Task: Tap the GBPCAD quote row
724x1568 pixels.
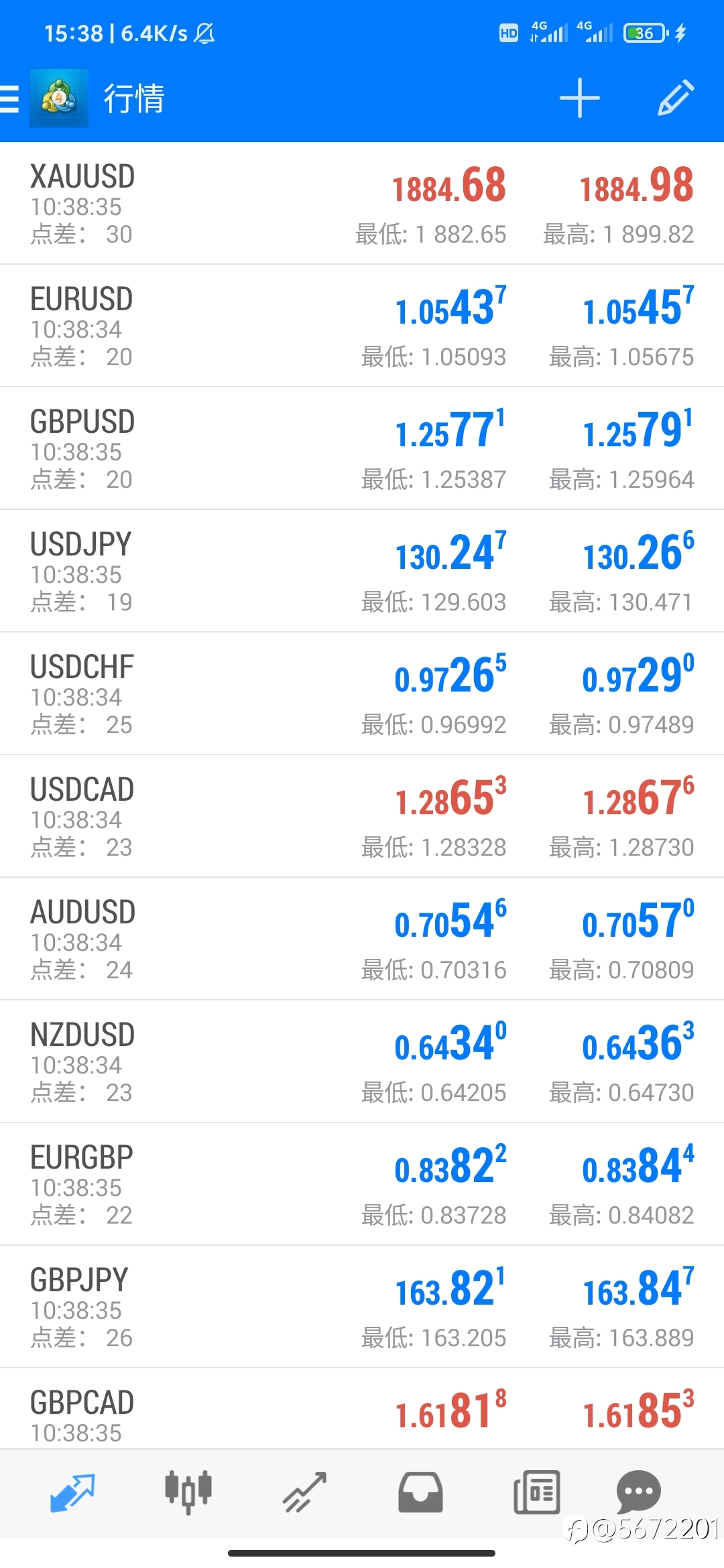Action: pyautogui.click(x=362, y=1409)
